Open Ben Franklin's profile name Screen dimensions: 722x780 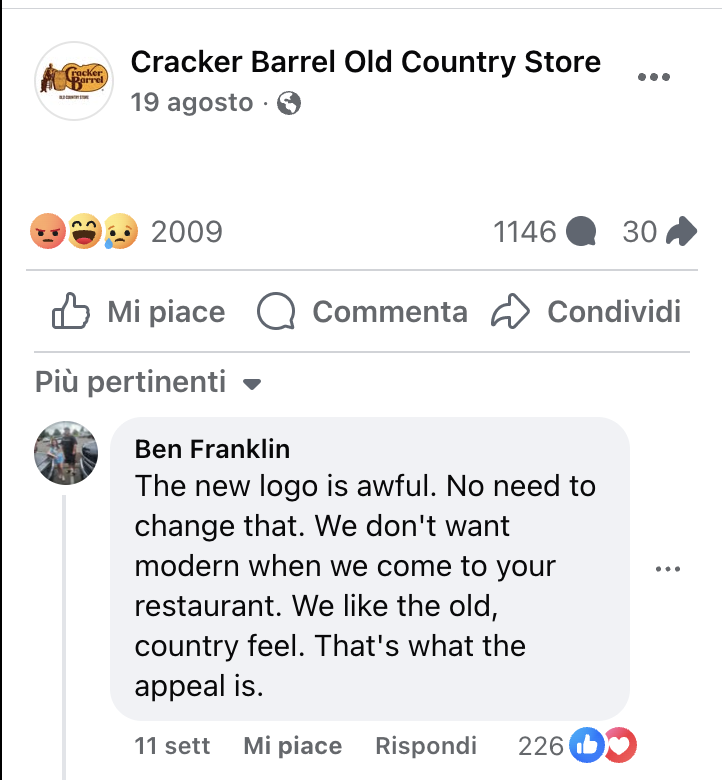(x=212, y=449)
